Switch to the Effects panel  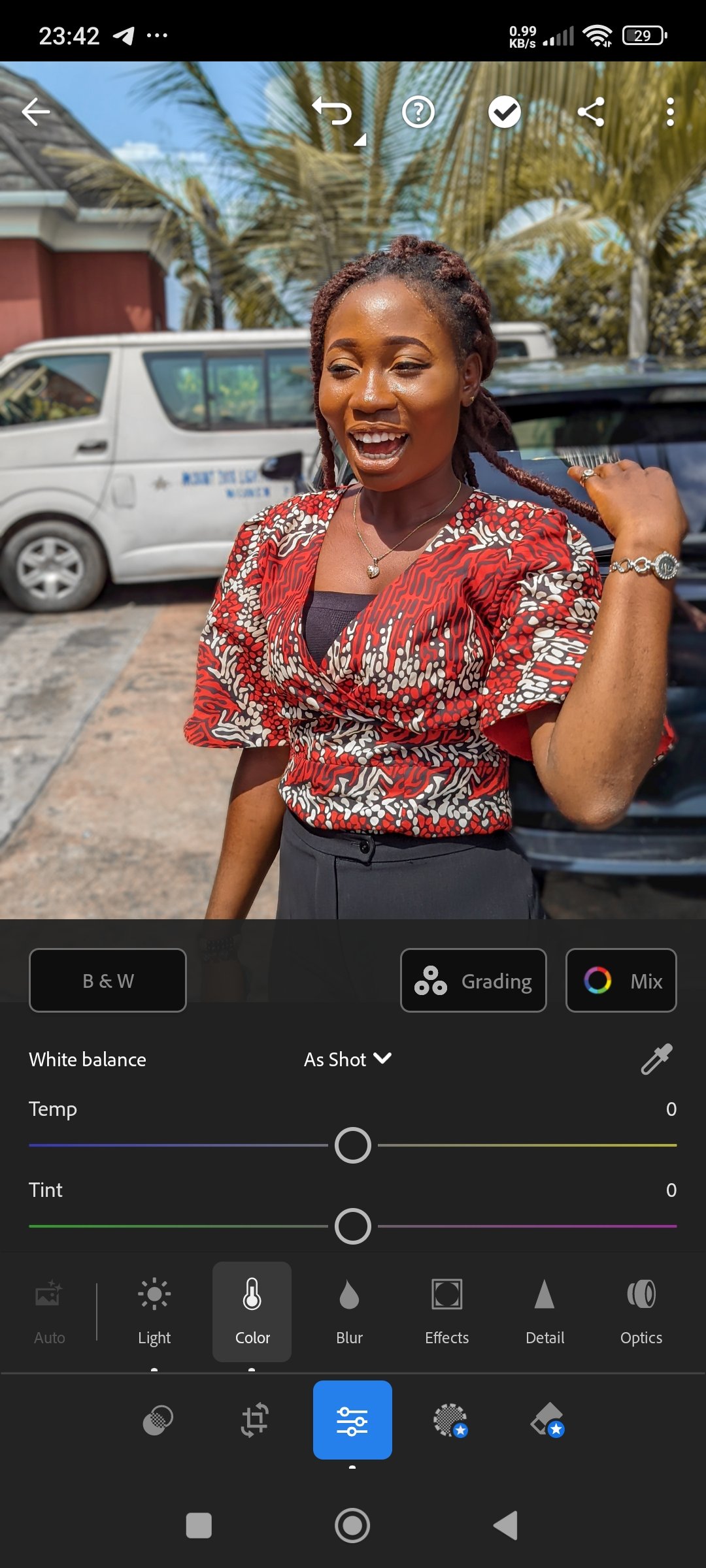click(447, 1311)
